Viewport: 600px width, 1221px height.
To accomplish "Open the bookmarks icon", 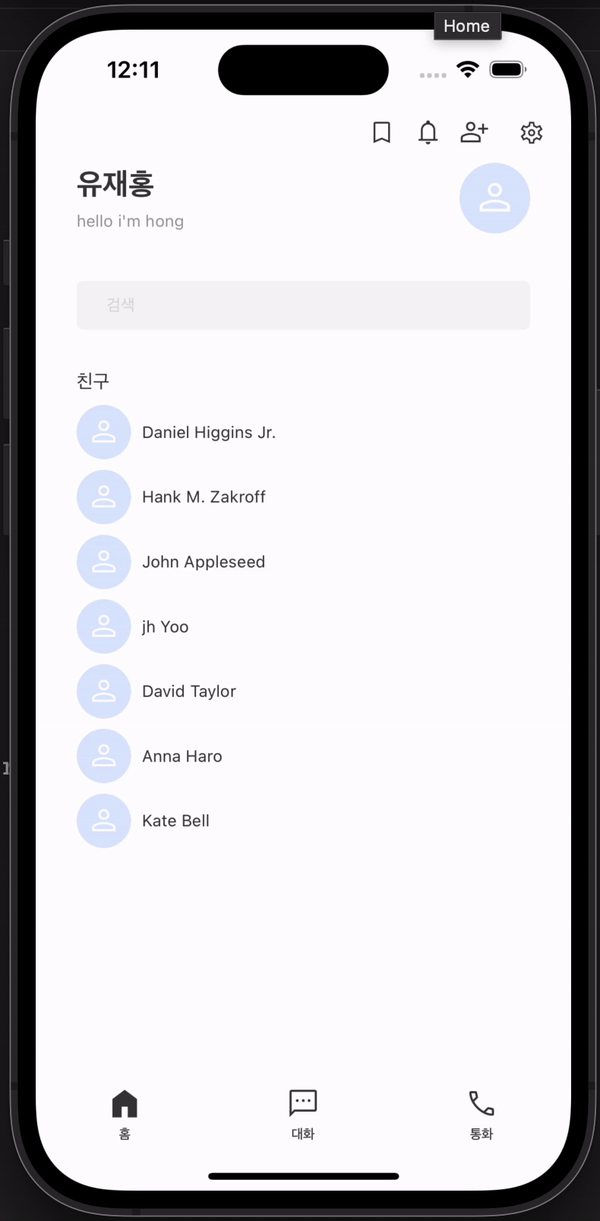I will pos(381,132).
